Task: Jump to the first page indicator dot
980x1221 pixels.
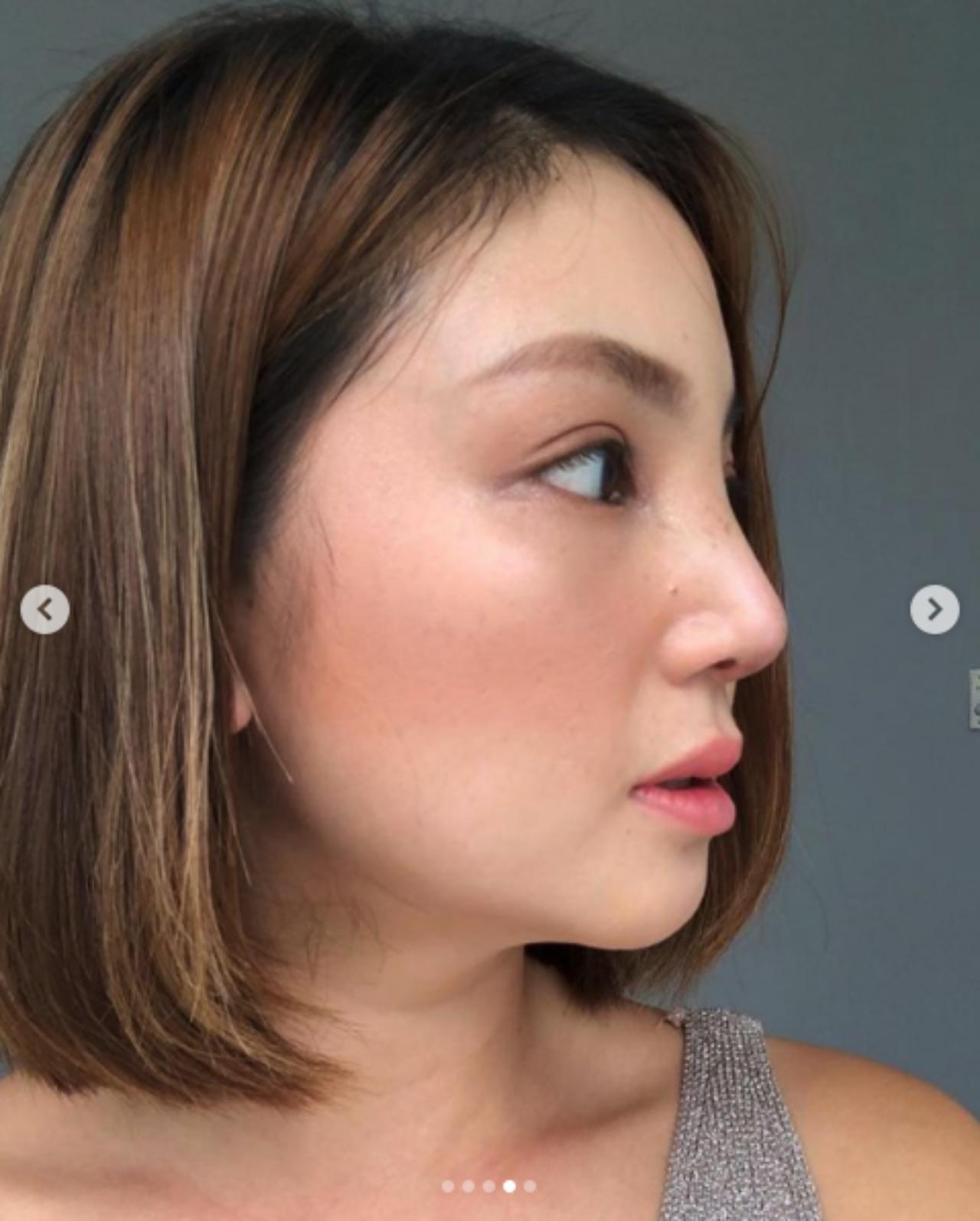Action: tap(448, 1187)
